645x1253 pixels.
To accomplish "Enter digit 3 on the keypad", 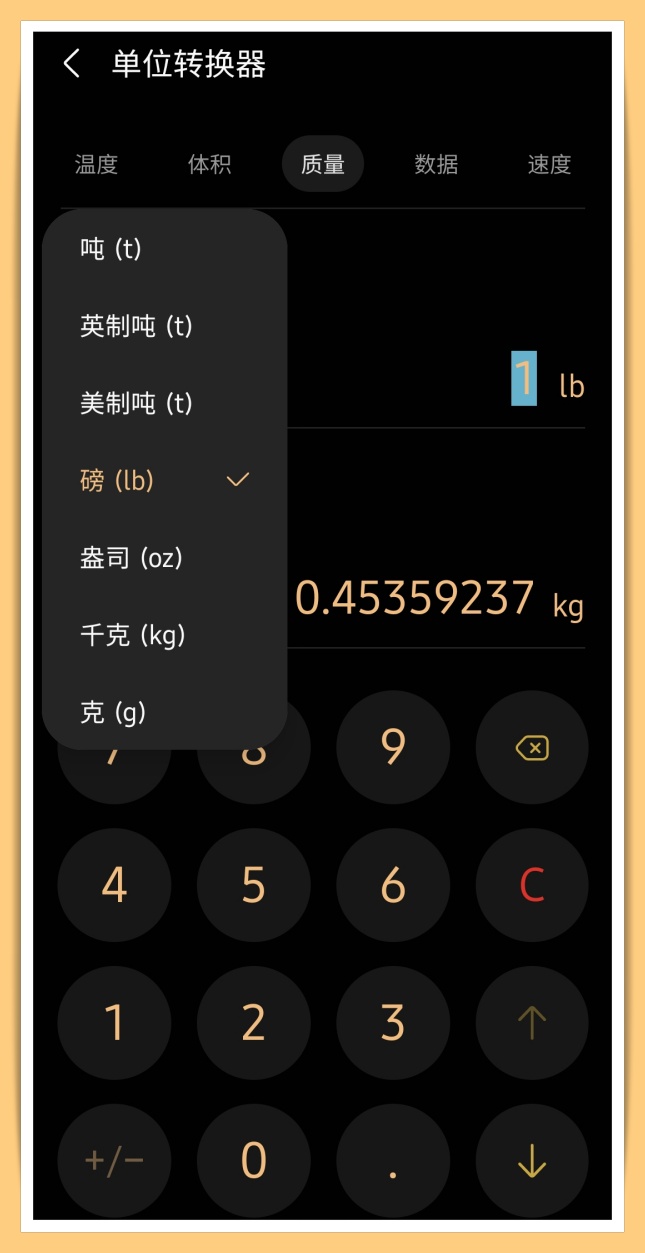I will tap(393, 1023).
